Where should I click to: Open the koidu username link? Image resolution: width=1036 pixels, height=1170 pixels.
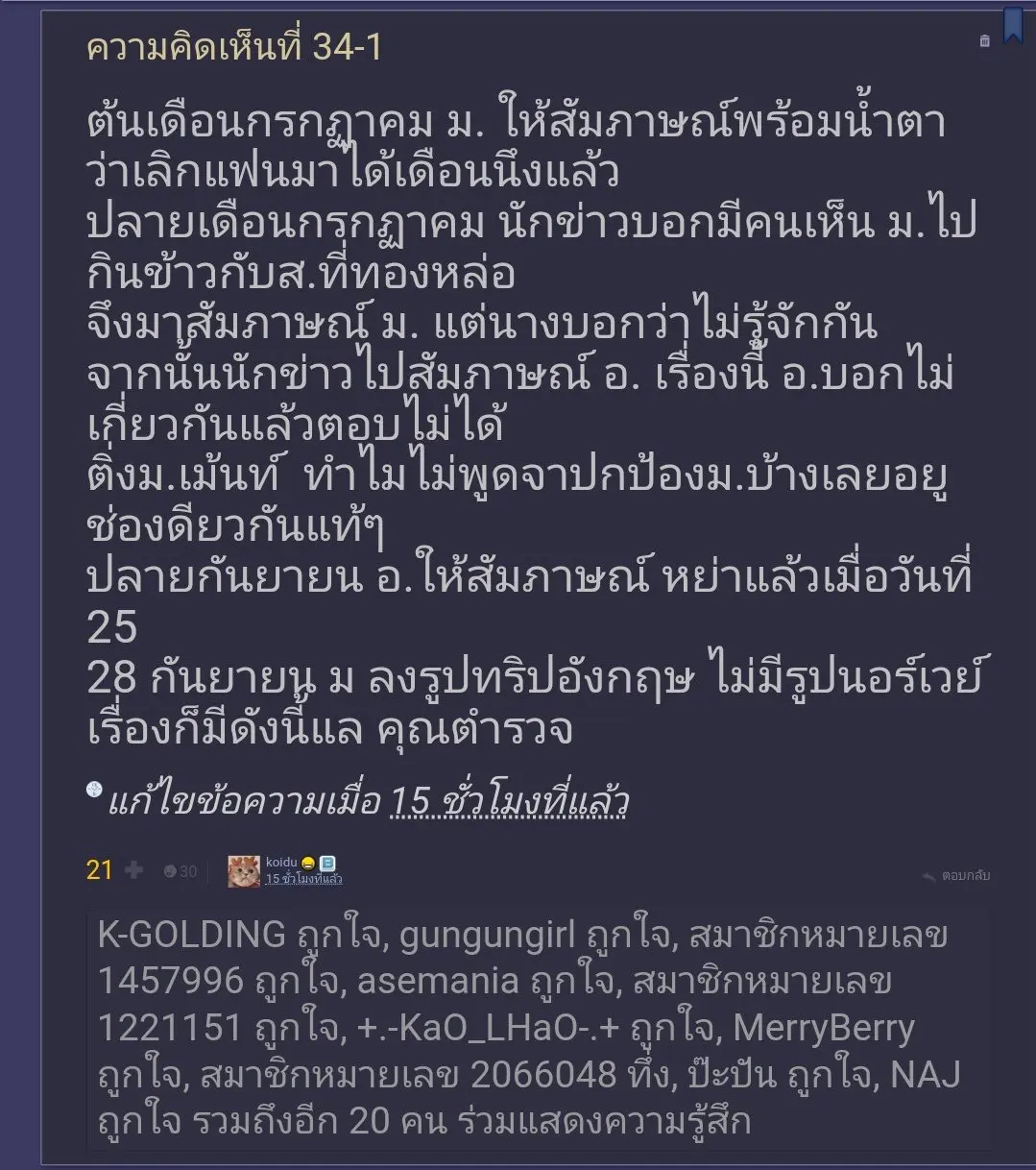click(x=280, y=863)
